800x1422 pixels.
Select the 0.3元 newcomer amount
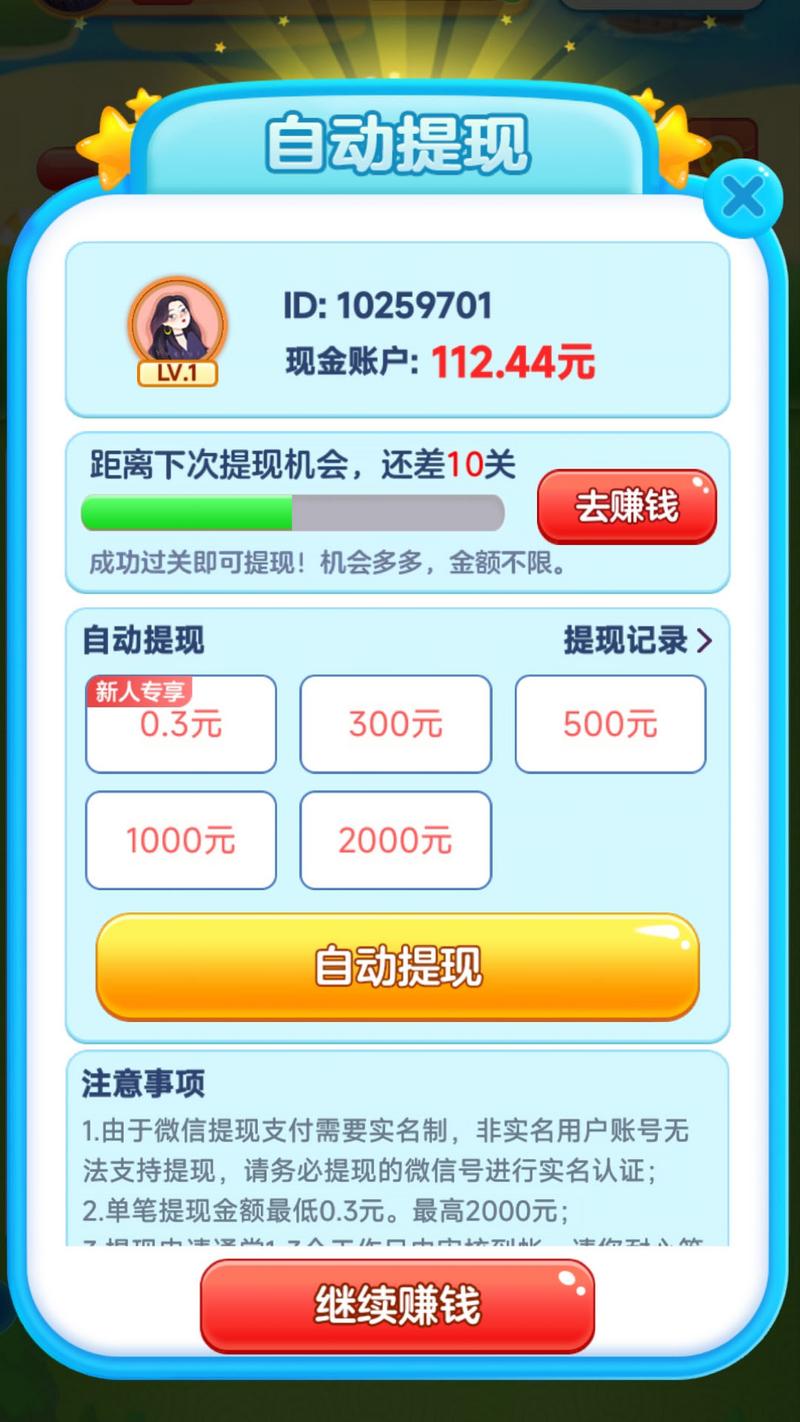click(x=181, y=724)
